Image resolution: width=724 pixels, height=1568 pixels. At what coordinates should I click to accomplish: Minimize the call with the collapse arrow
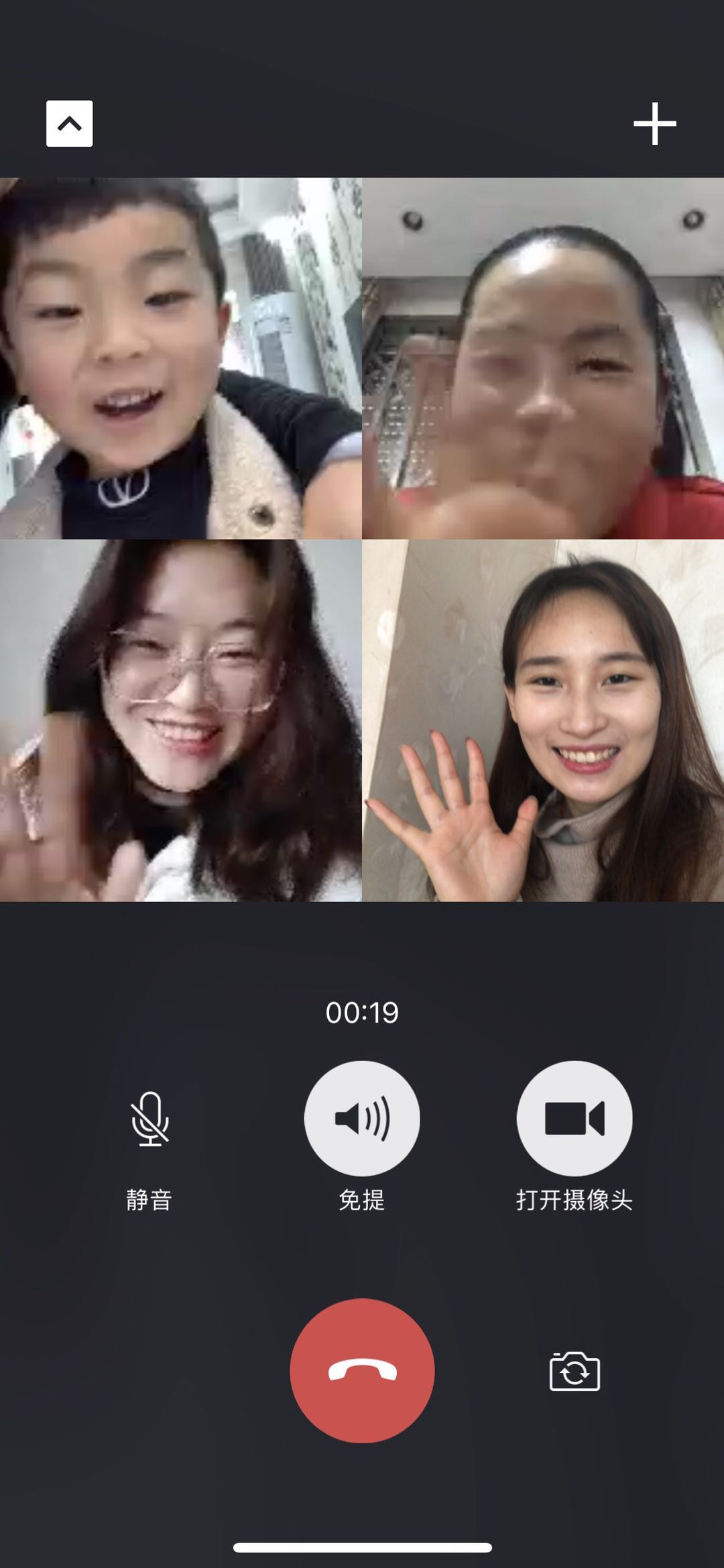[x=69, y=123]
